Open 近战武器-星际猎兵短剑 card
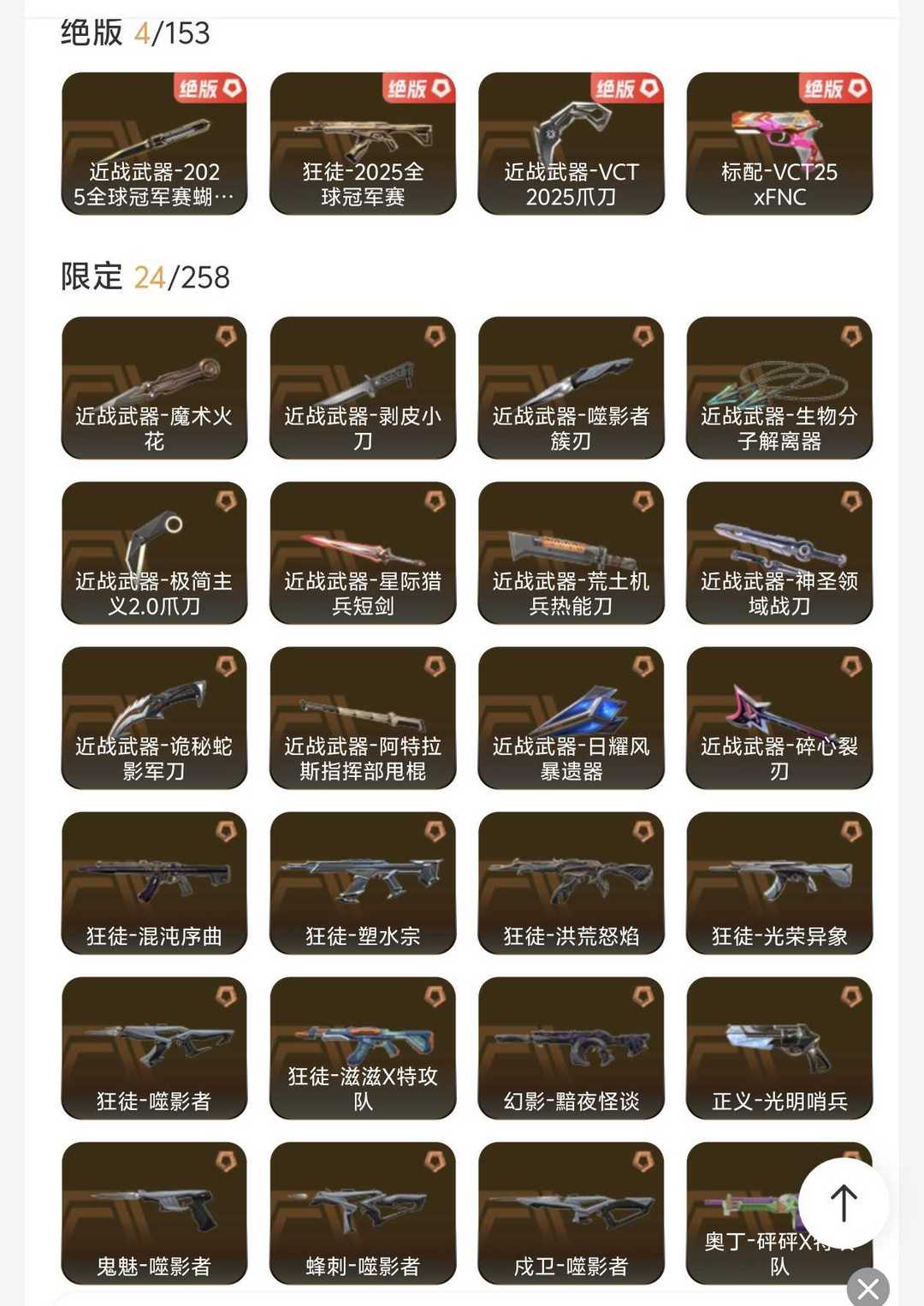Viewport: 924px width, 1306px height. 362,553
